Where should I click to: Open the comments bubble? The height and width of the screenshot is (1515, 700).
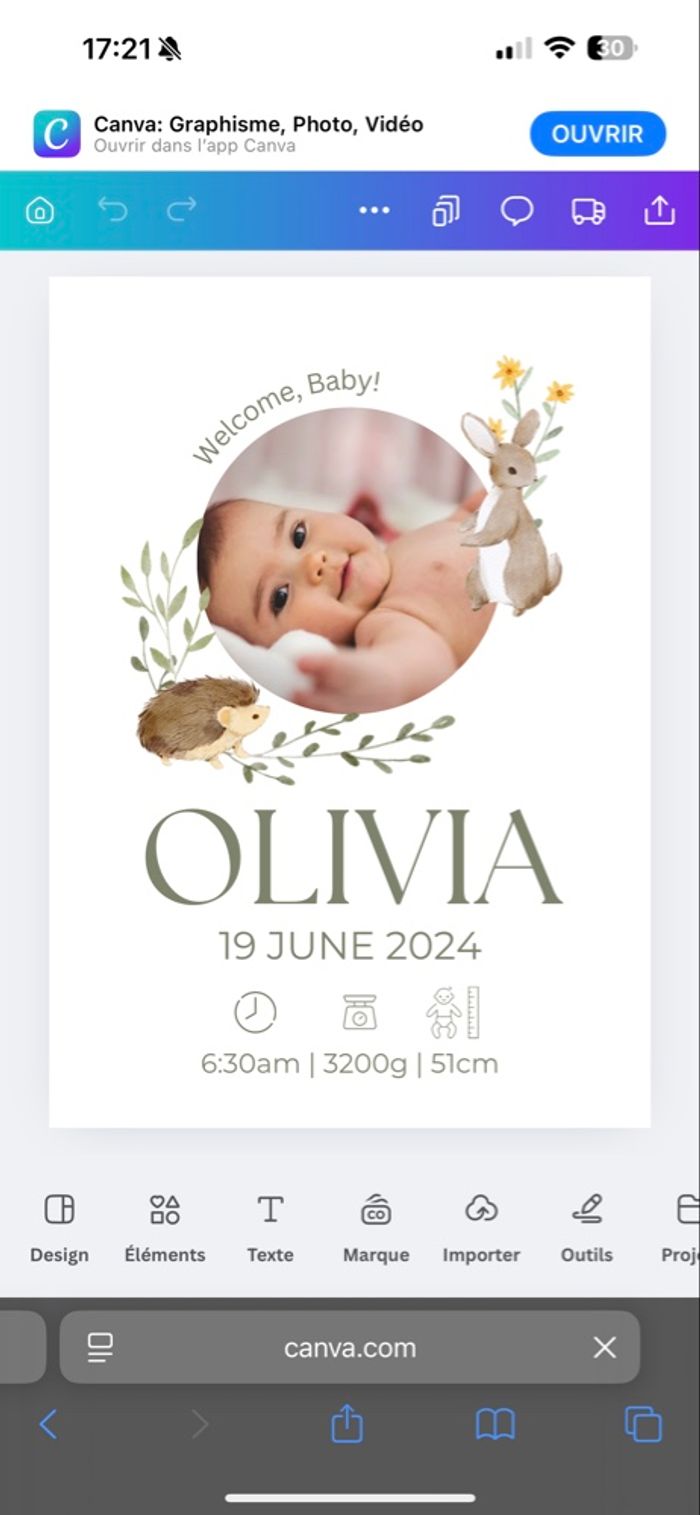point(516,210)
